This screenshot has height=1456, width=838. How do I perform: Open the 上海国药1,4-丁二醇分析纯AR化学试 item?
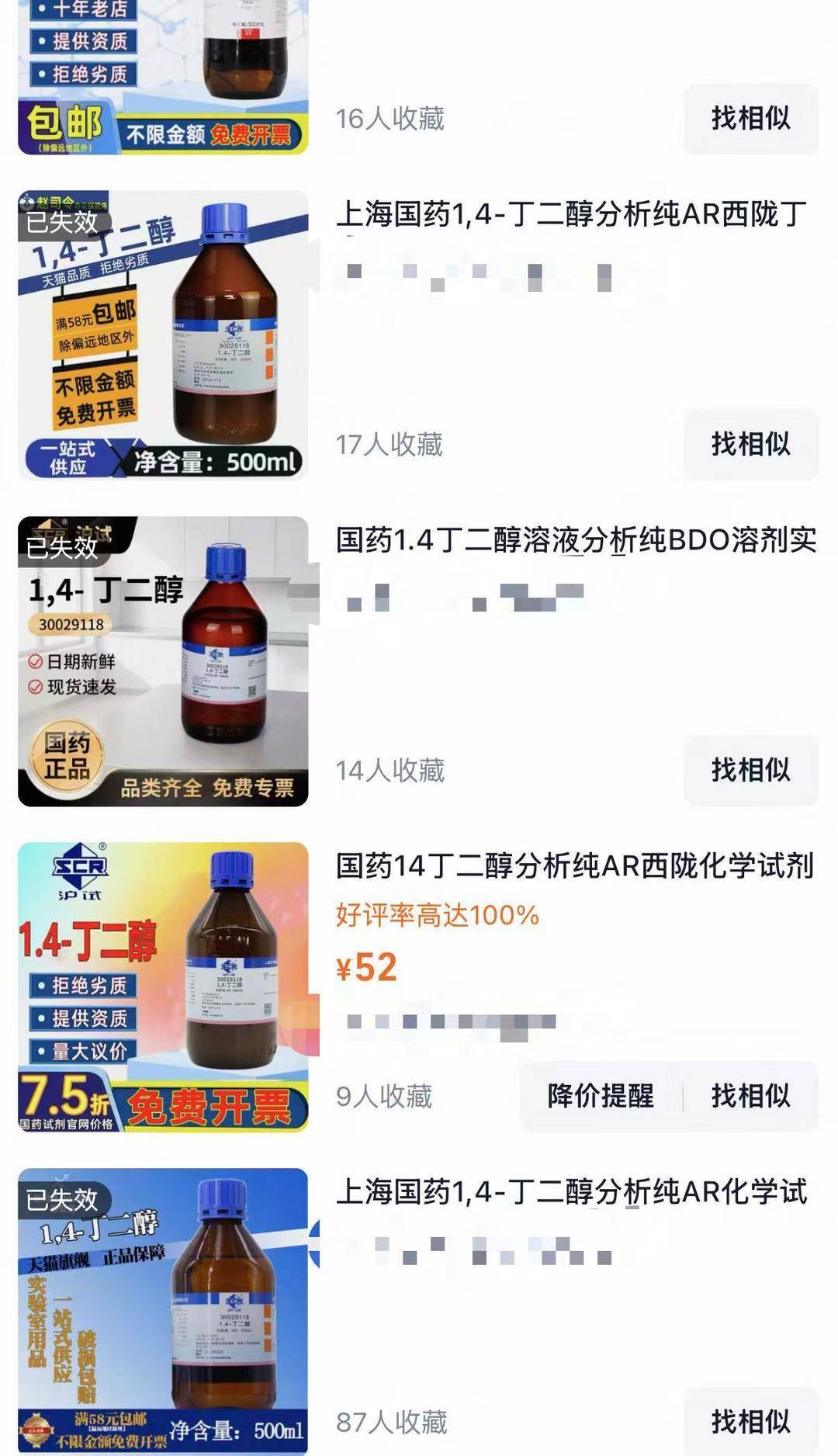(571, 1193)
